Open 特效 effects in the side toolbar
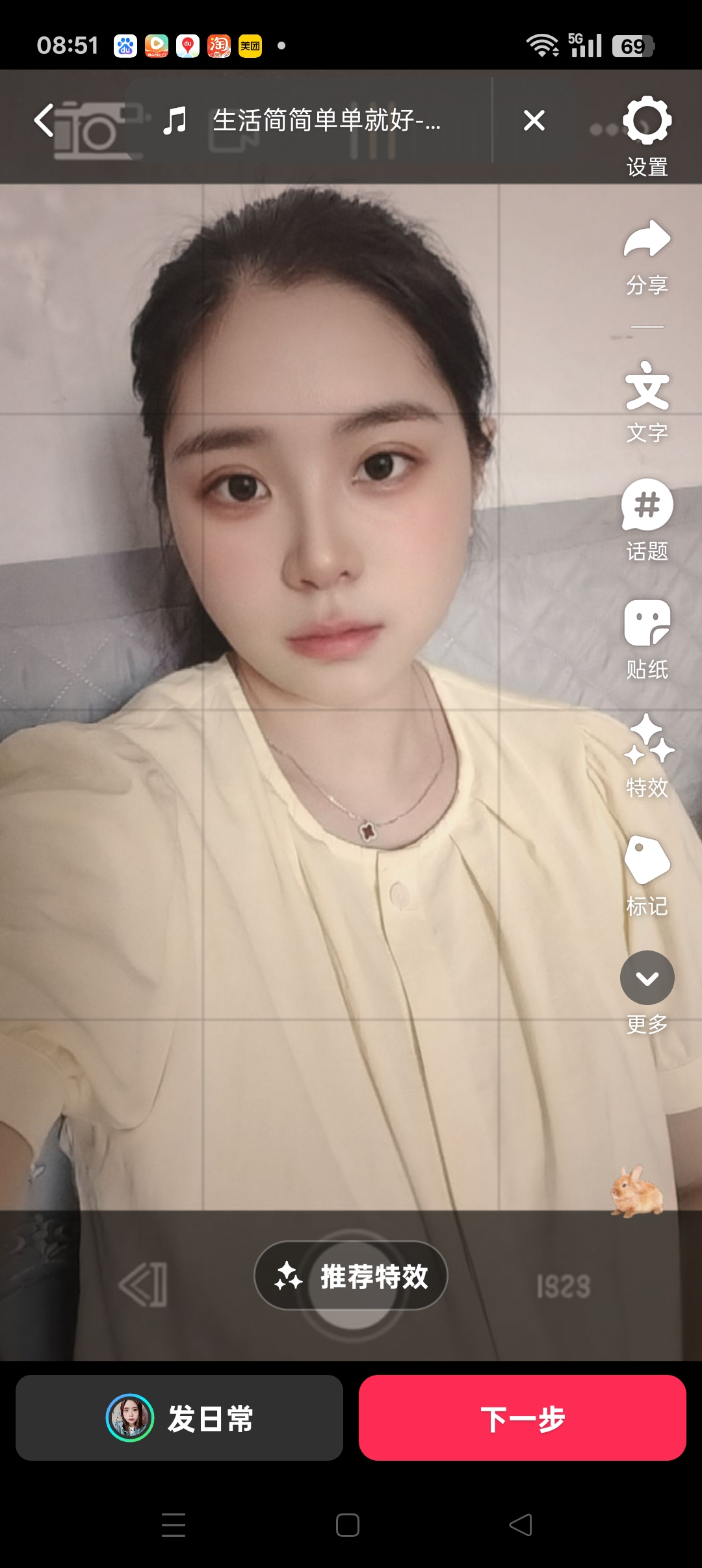The height and width of the screenshot is (1568, 702). coord(647,755)
